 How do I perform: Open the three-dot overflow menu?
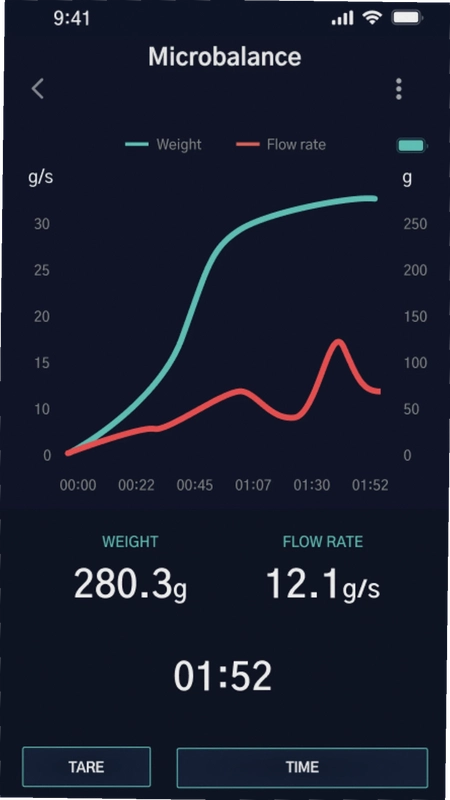click(x=398, y=89)
